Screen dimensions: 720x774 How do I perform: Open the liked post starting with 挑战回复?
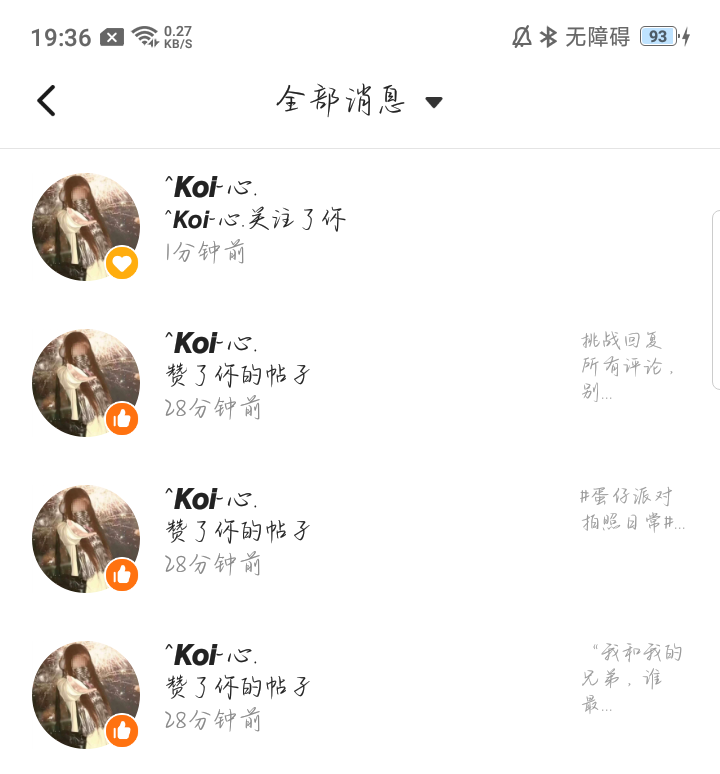click(630, 366)
